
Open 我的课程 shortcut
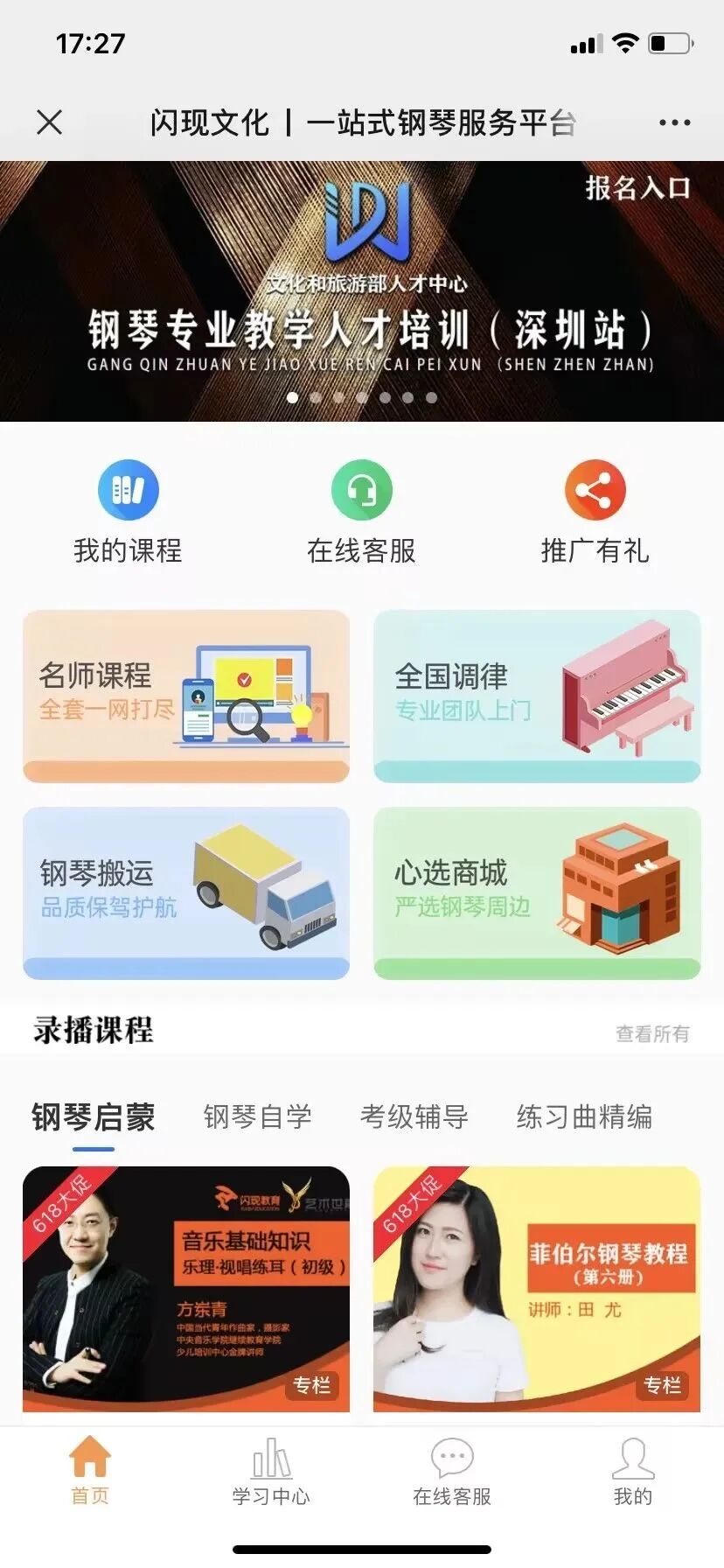point(128,512)
